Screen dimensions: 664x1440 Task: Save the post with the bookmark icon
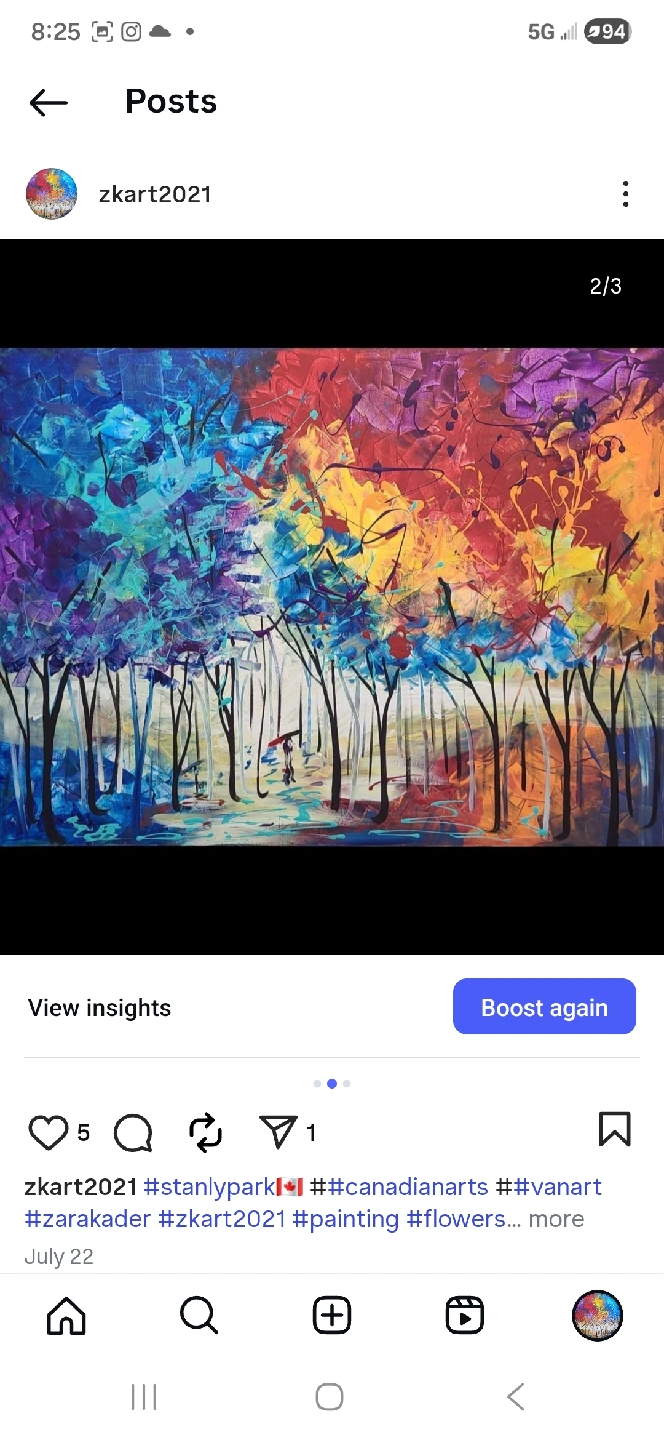(614, 1130)
